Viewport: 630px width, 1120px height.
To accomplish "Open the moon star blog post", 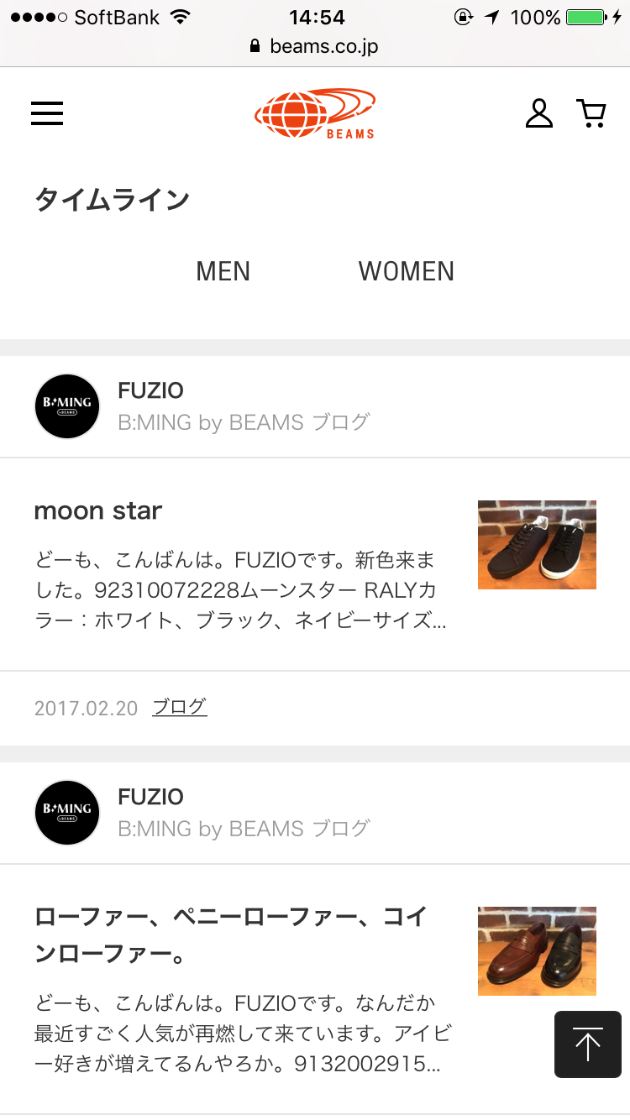I will (x=98, y=511).
